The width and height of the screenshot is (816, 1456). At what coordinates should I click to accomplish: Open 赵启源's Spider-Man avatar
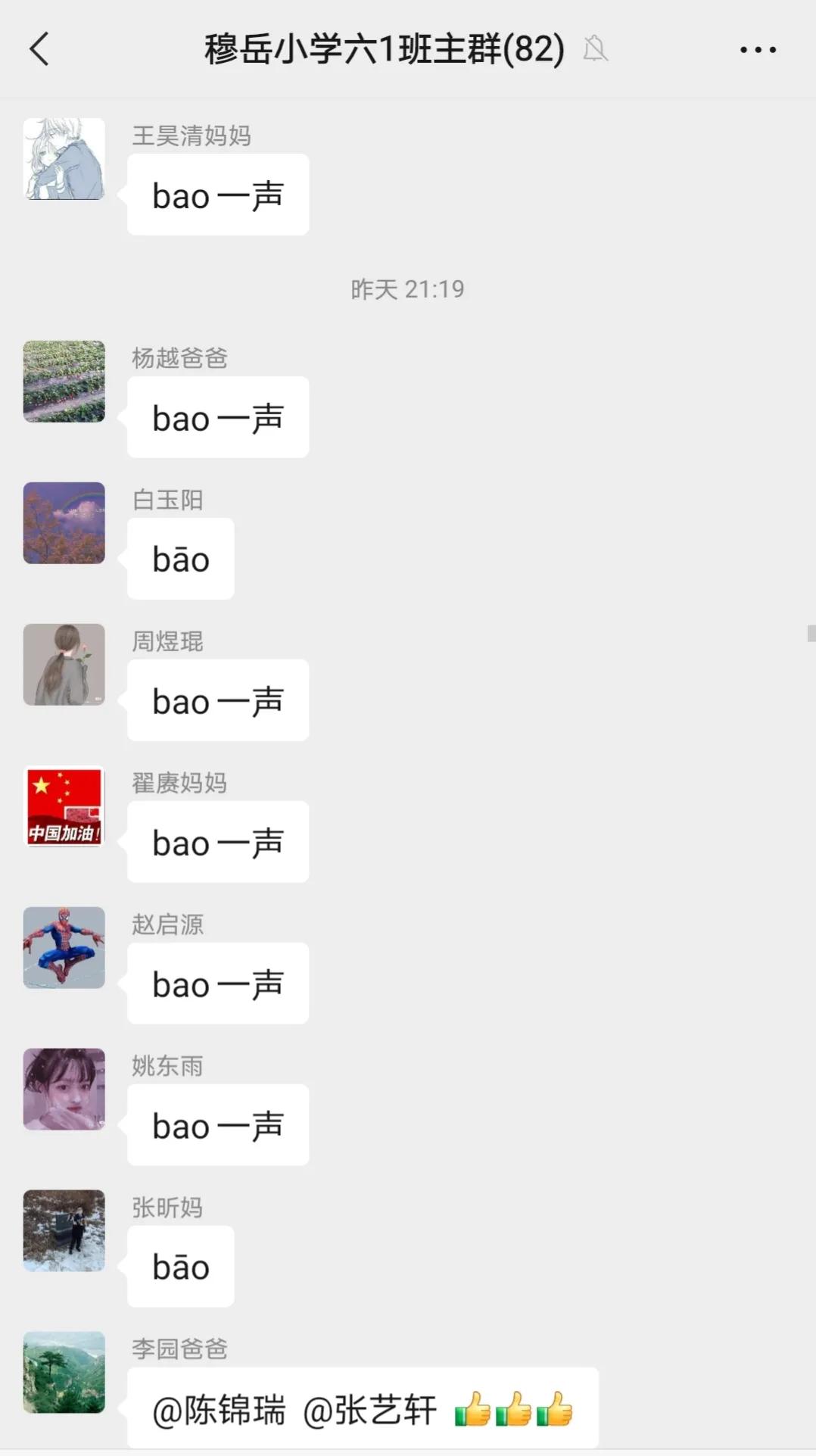click(x=64, y=948)
